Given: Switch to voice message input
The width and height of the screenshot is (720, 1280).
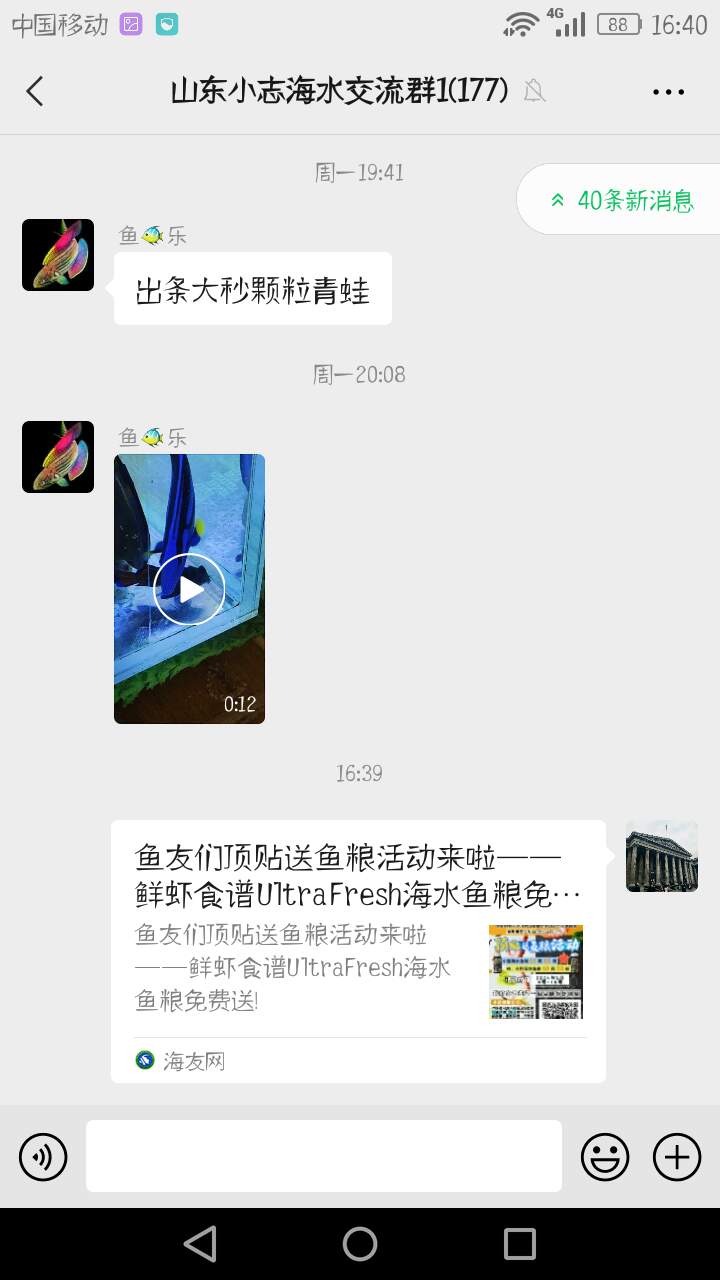Looking at the screenshot, I should [43, 1158].
